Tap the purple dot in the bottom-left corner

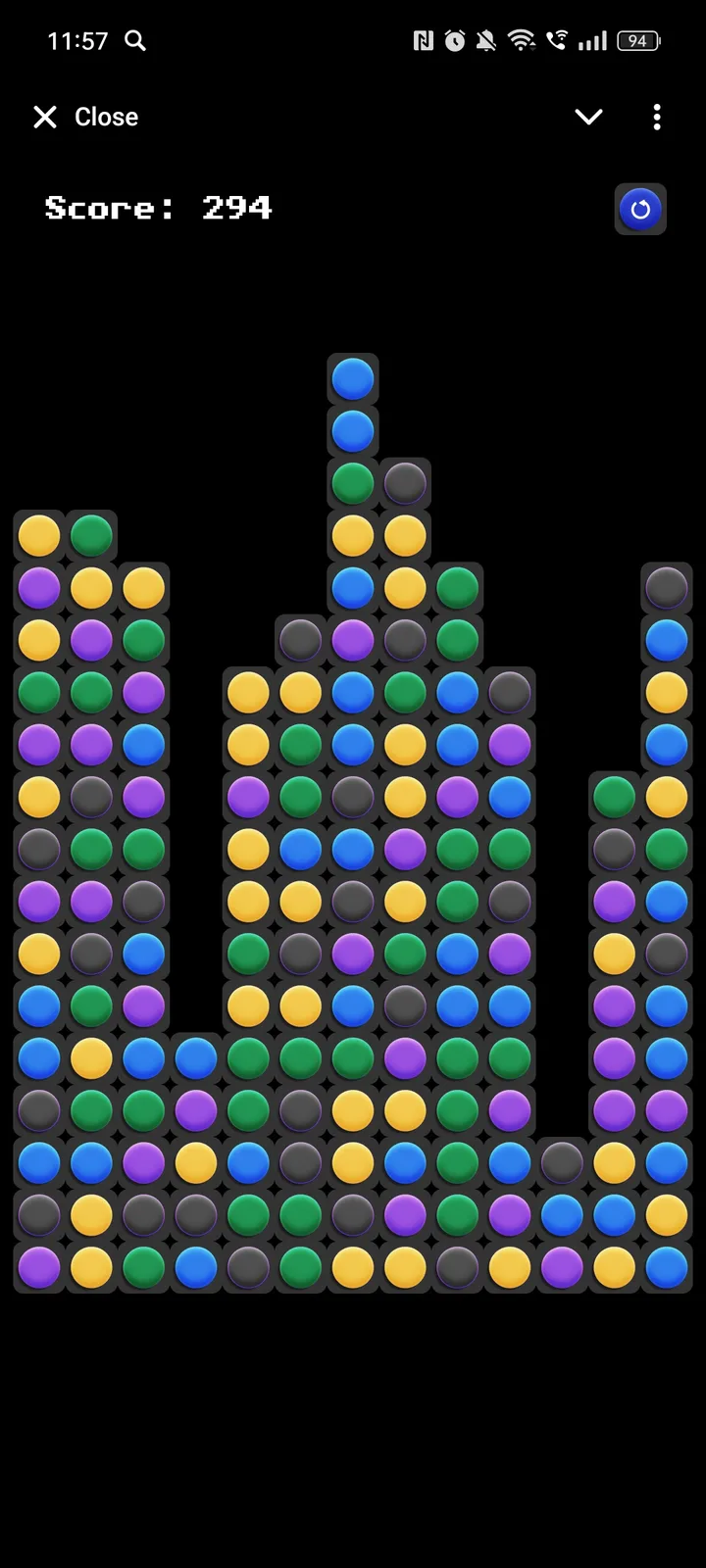point(38,1266)
